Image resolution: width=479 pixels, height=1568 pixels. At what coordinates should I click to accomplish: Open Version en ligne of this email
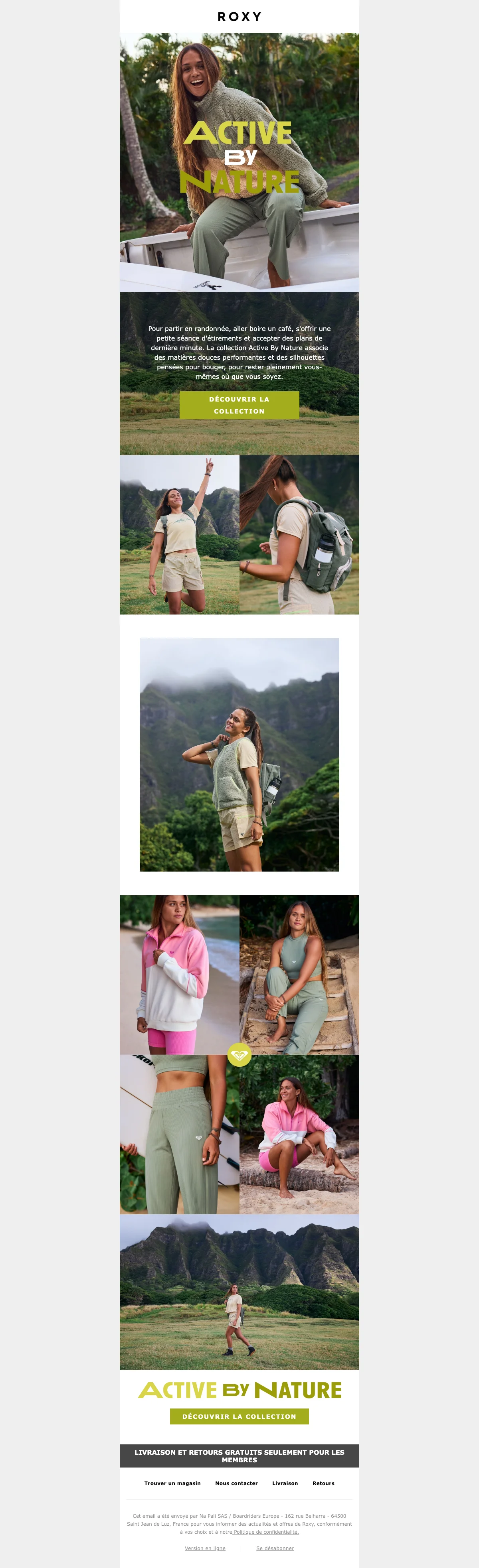(x=206, y=1548)
